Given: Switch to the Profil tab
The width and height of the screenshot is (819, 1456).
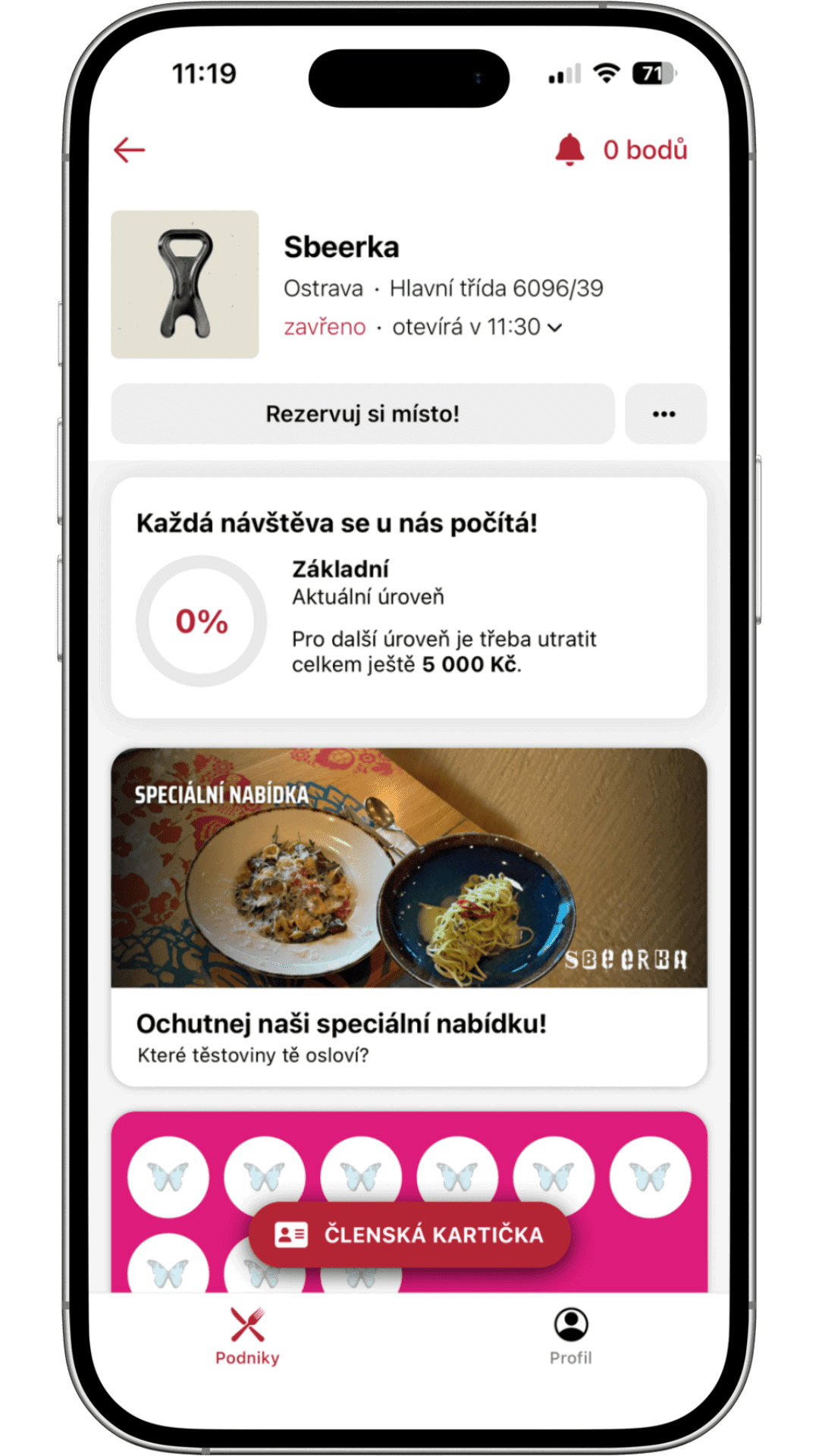Looking at the screenshot, I should tap(571, 1337).
